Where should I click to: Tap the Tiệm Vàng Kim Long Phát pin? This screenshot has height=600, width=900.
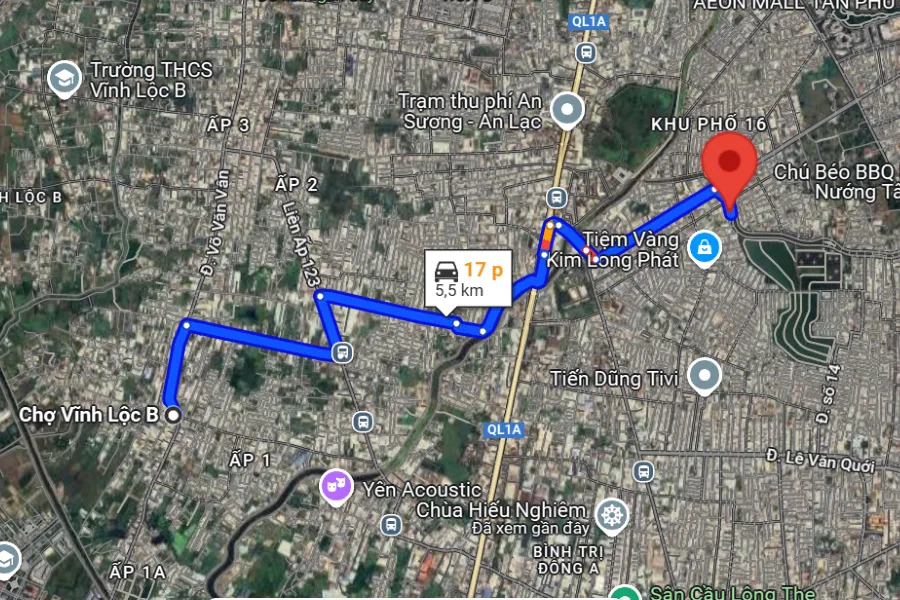[x=704, y=247]
